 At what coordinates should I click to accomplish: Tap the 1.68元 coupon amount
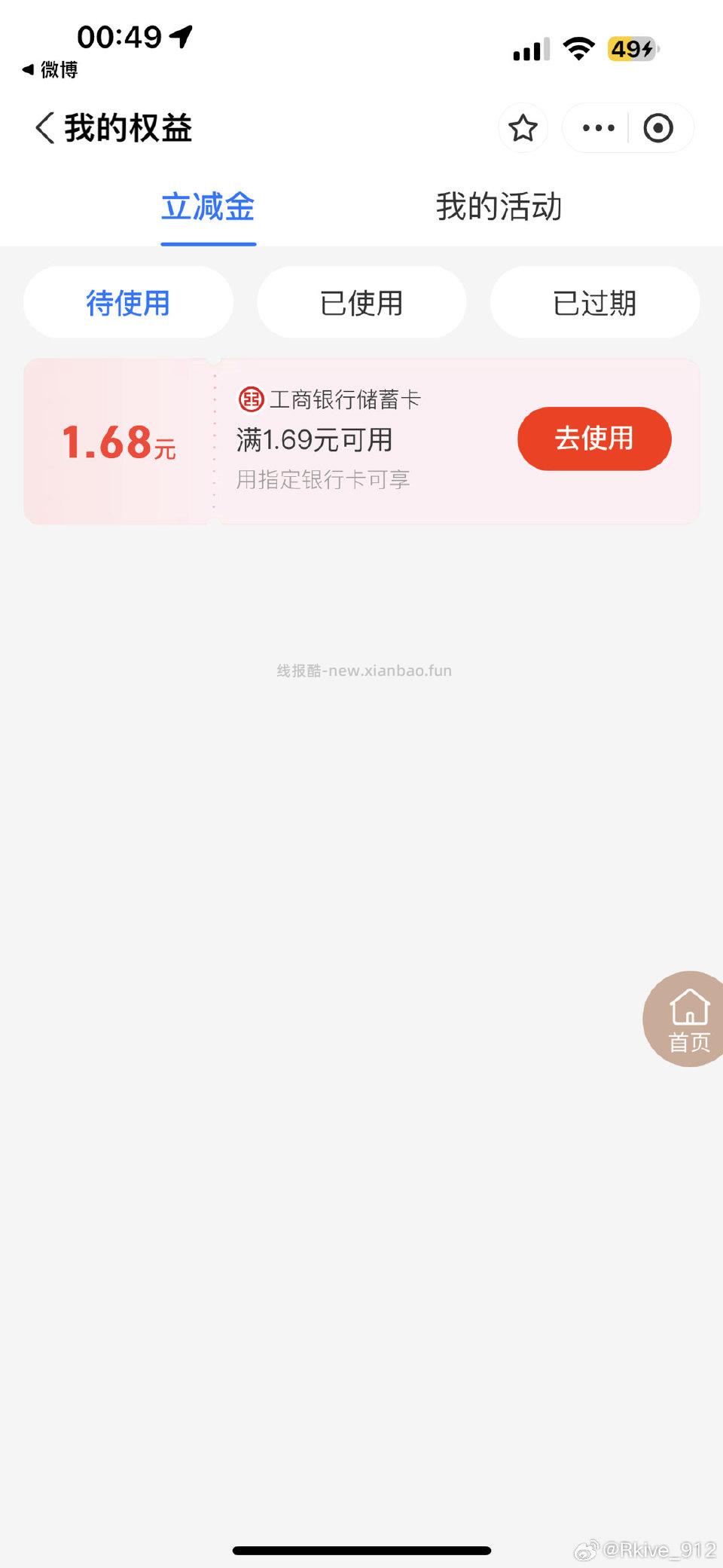pyautogui.click(x=118, y=444)
